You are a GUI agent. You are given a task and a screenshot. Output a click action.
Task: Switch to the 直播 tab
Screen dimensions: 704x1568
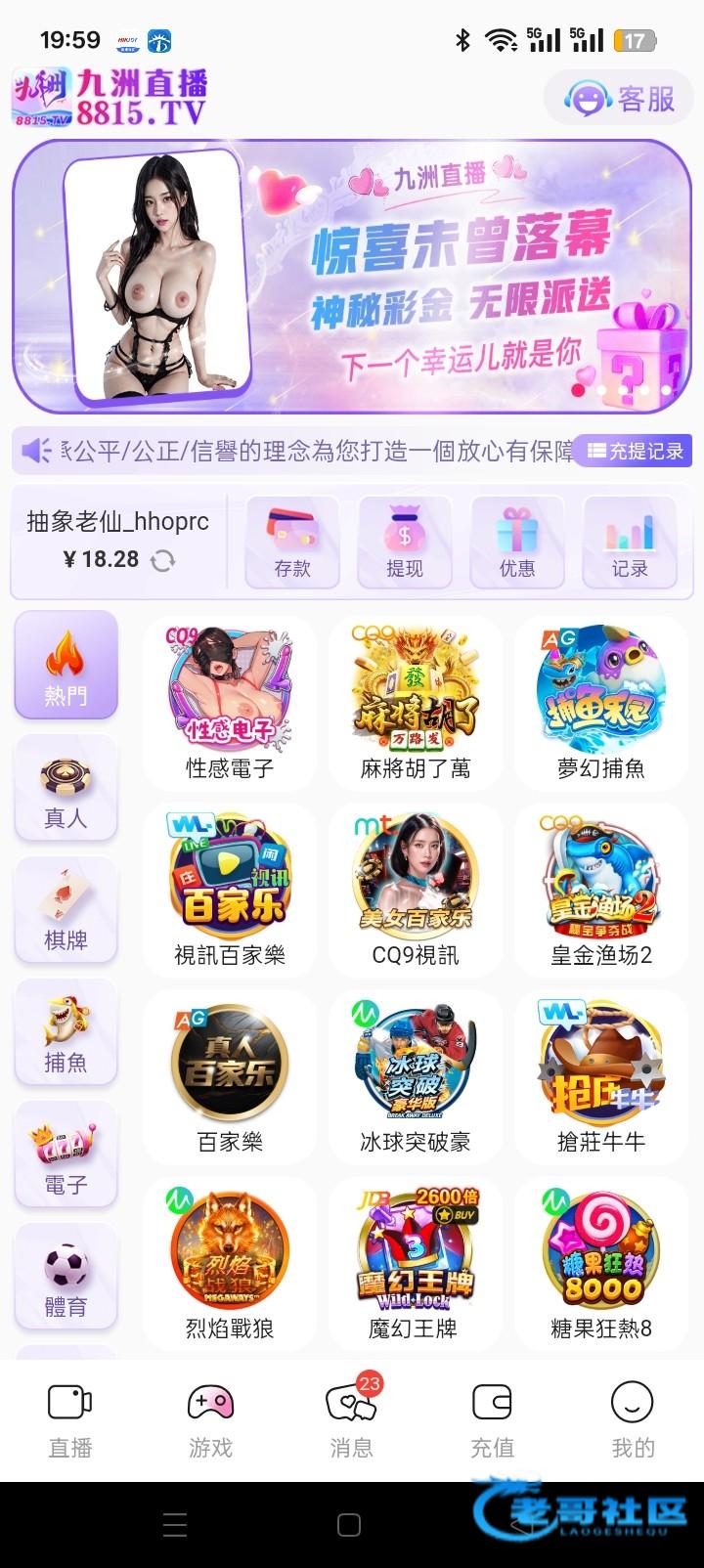click(x=70, y=1419)
